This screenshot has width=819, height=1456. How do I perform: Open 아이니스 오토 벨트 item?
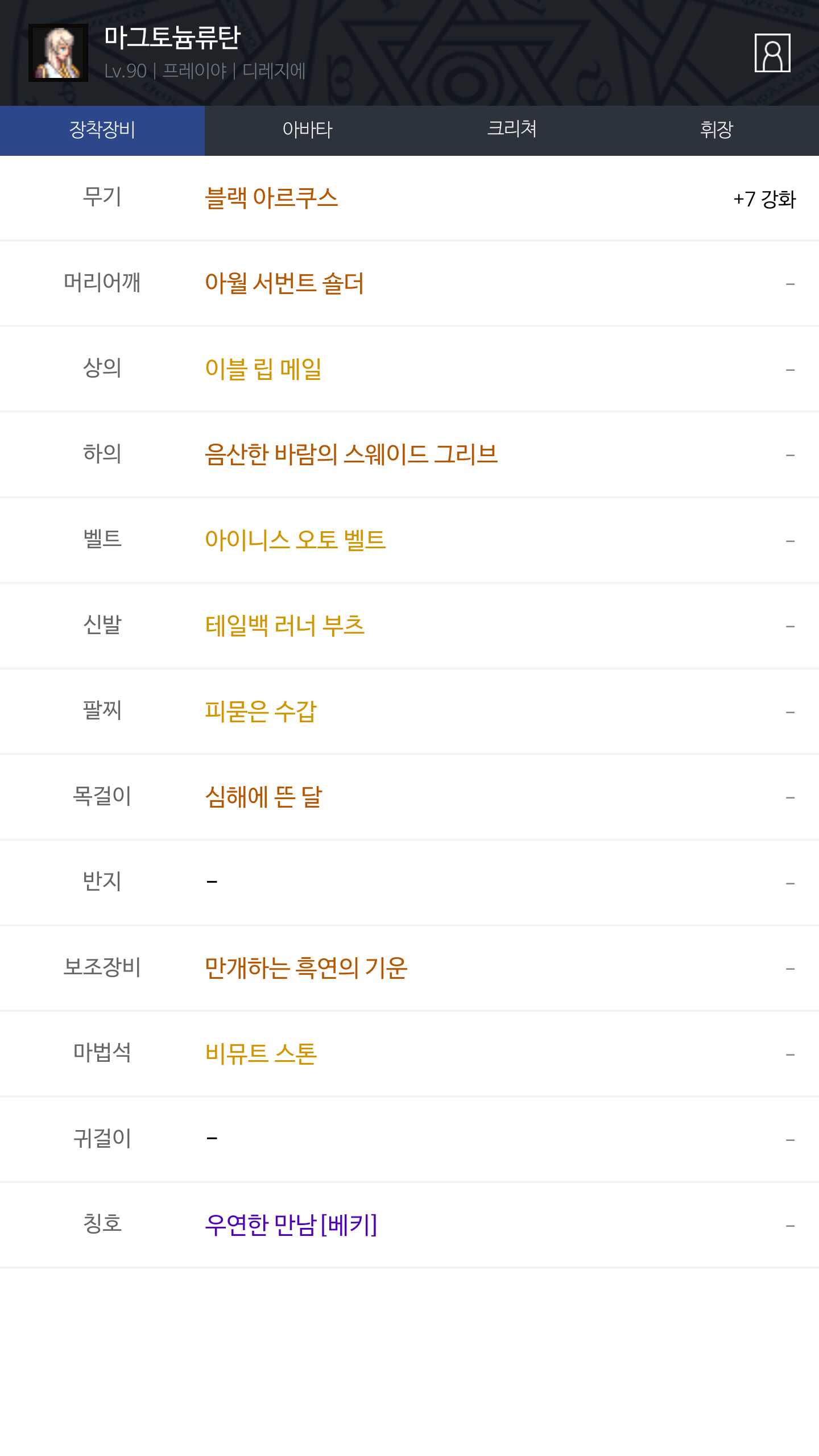click(x=295, y=540)
